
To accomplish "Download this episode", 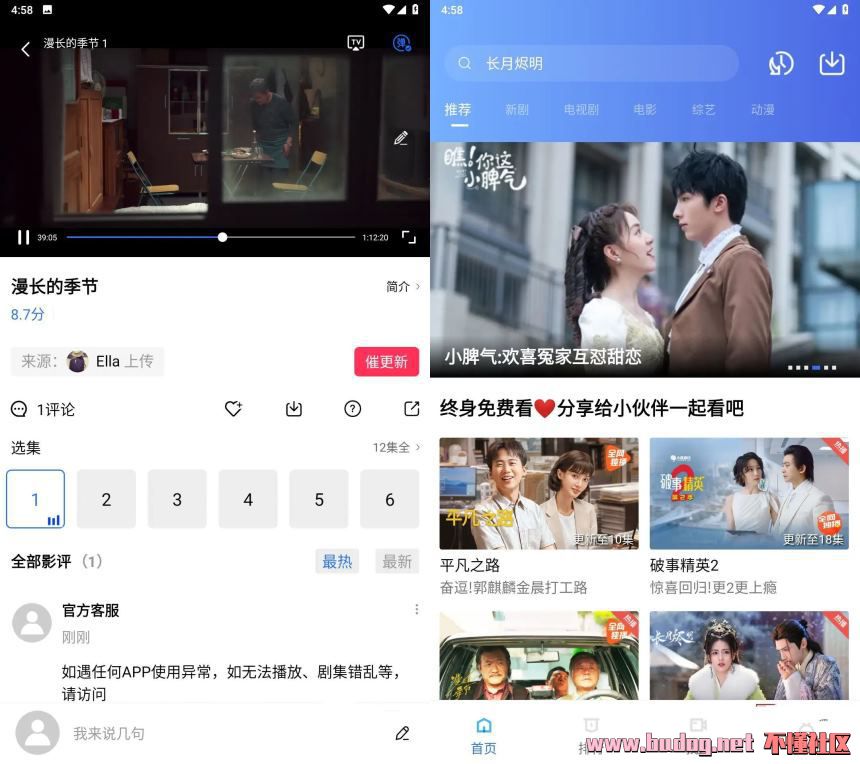I will point(294,409).
